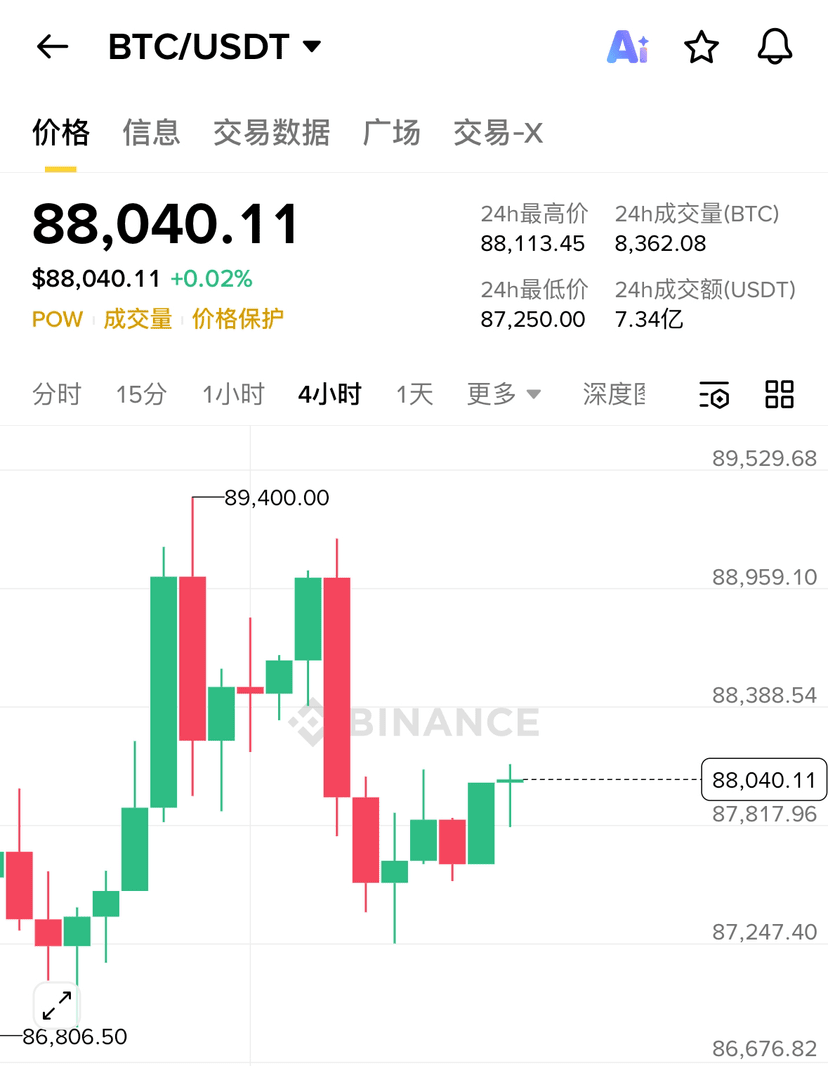The height and width of the screenshot is (1066, 828).
Task: Tap the 89,400.00 high price marker
Action: pos(276,497)
